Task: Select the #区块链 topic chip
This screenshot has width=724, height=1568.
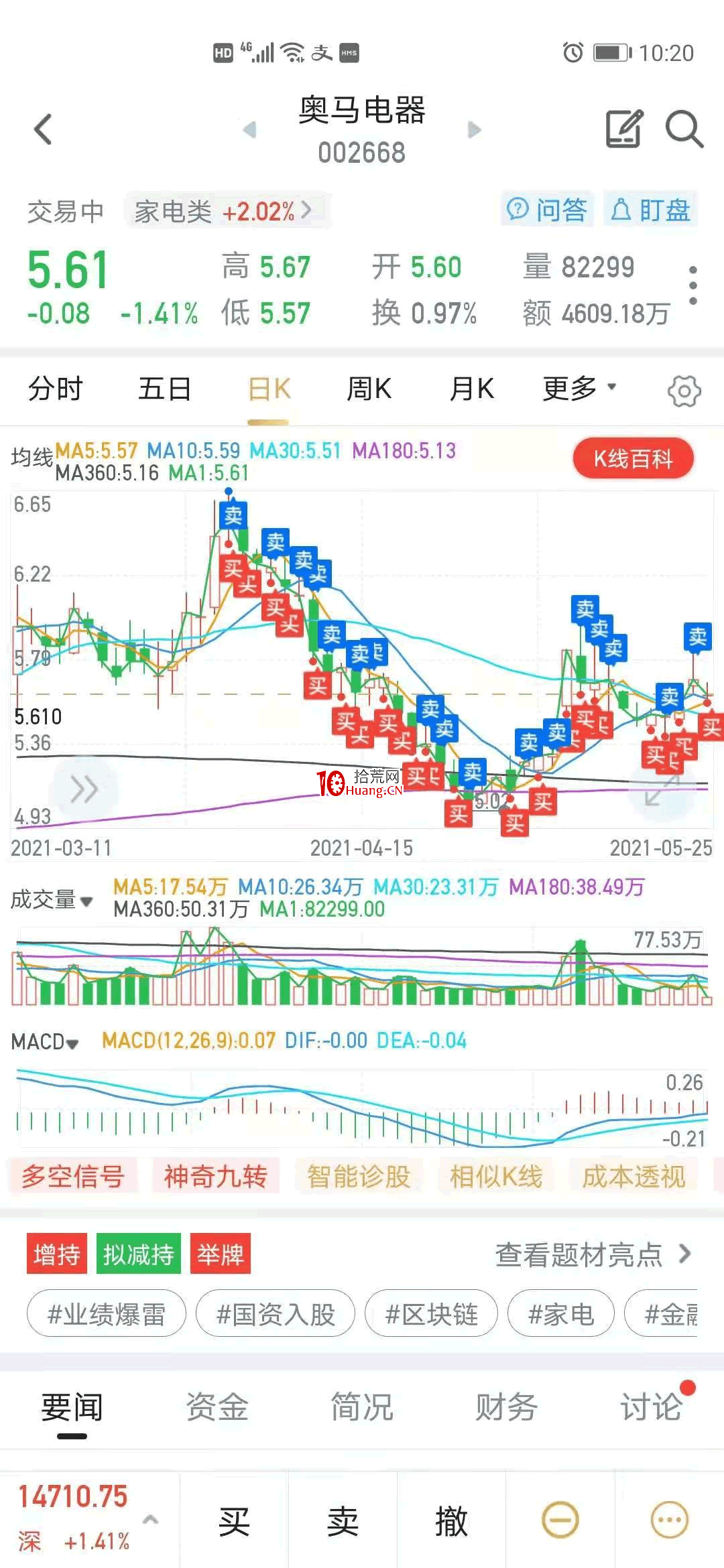Action: coord(430,1313)
